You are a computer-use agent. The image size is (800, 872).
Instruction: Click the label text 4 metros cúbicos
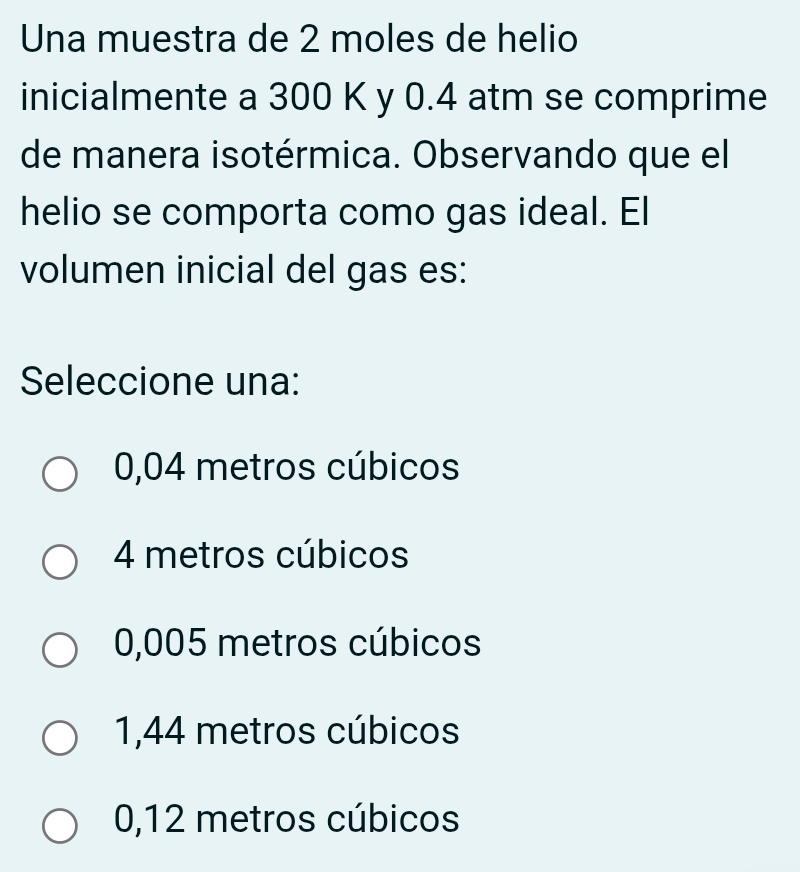pos(260,557)
